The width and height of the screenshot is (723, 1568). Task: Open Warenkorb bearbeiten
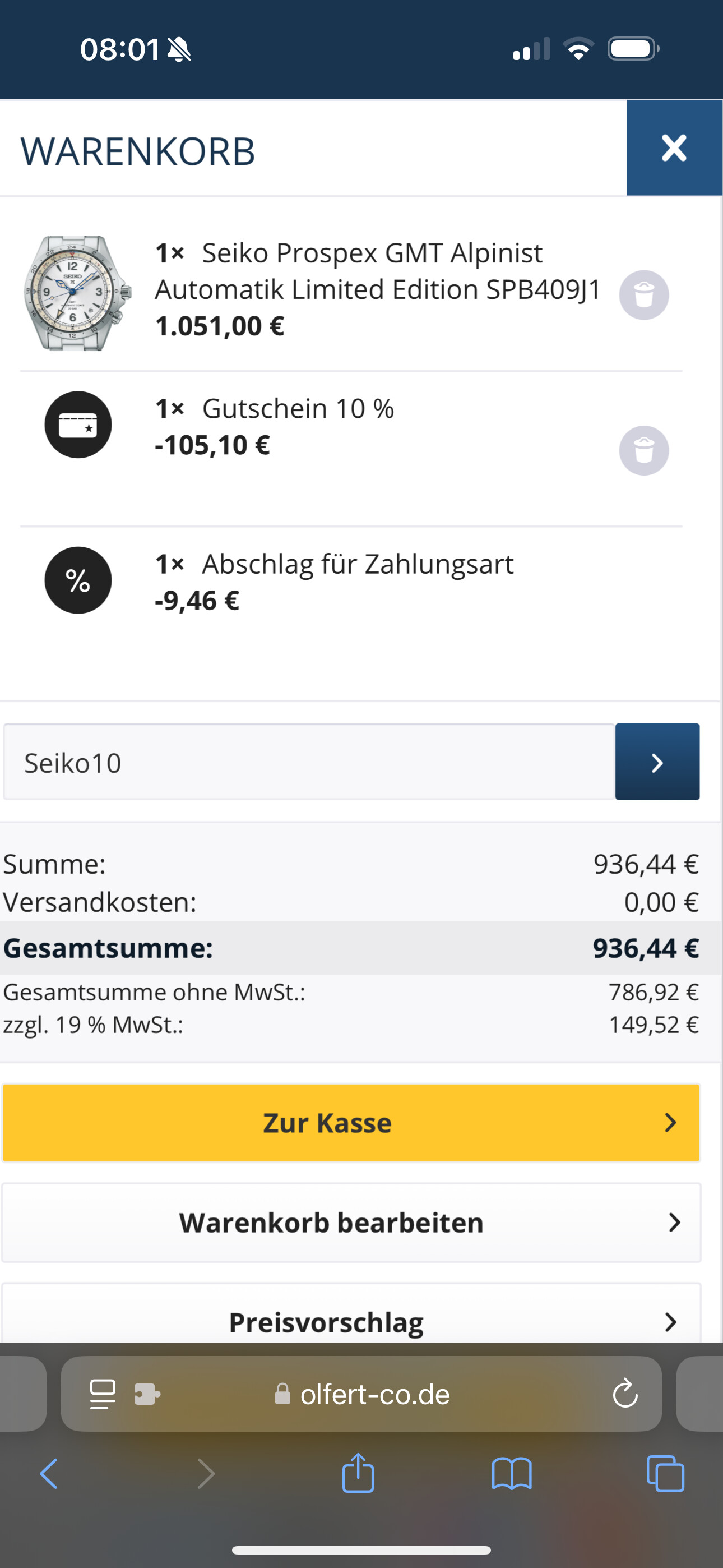(x=351, y=1222)
